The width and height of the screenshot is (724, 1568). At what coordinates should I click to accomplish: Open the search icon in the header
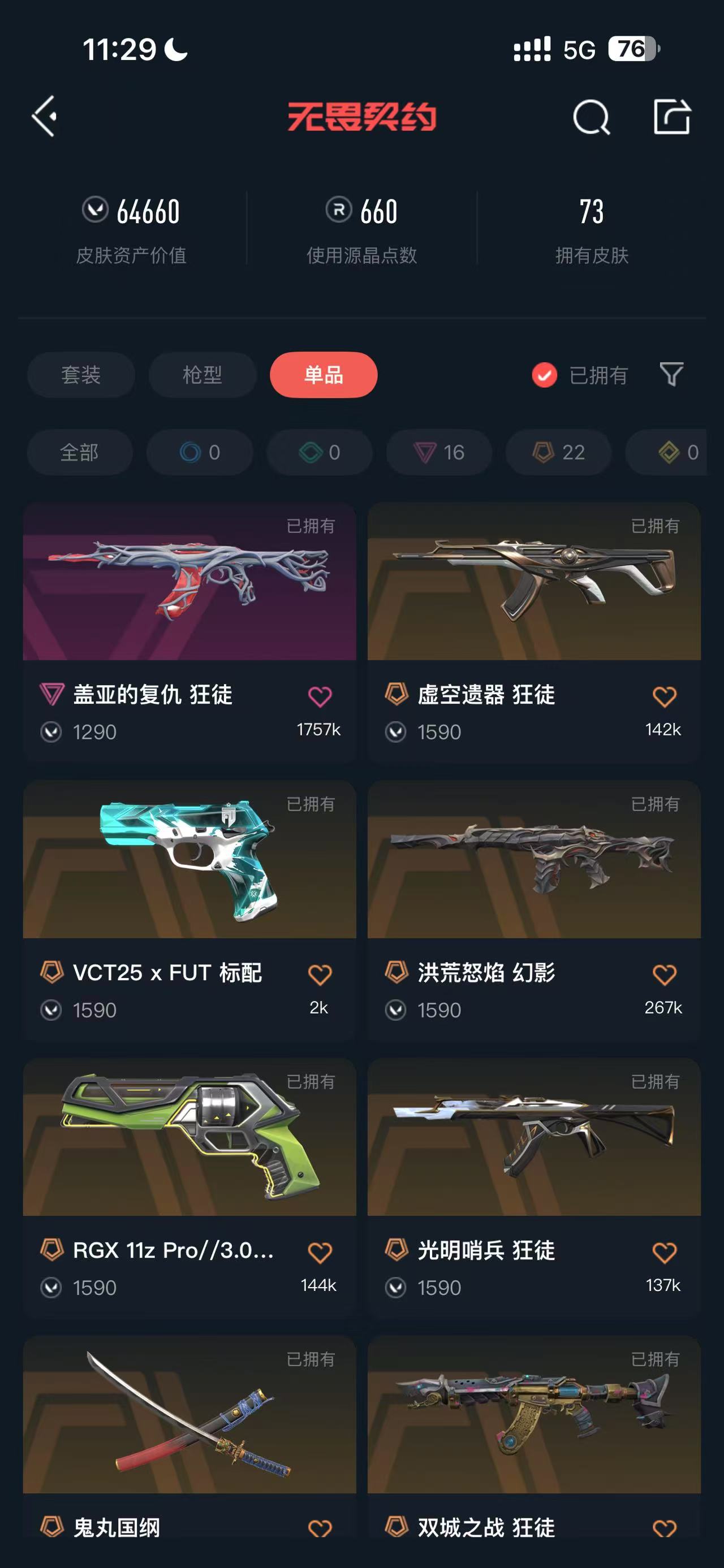tap(591, 117)
